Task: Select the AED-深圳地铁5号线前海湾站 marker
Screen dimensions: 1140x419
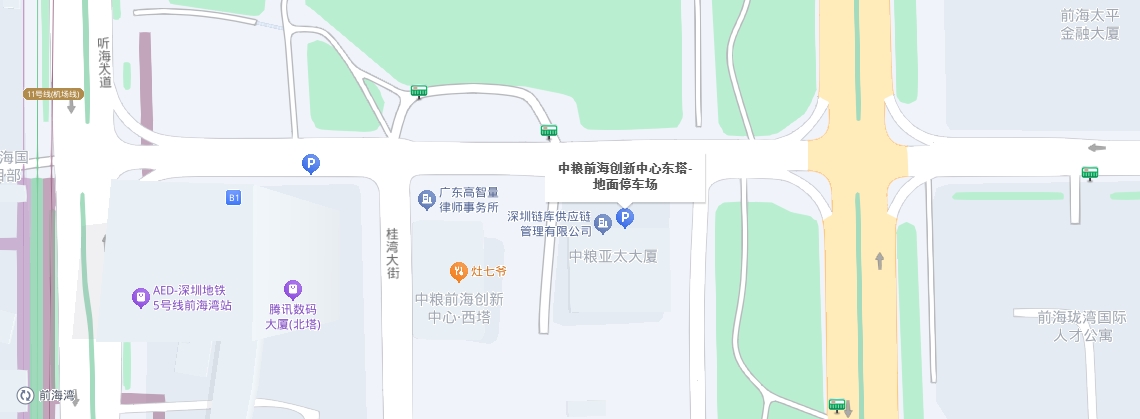Action: pos(141,298)
